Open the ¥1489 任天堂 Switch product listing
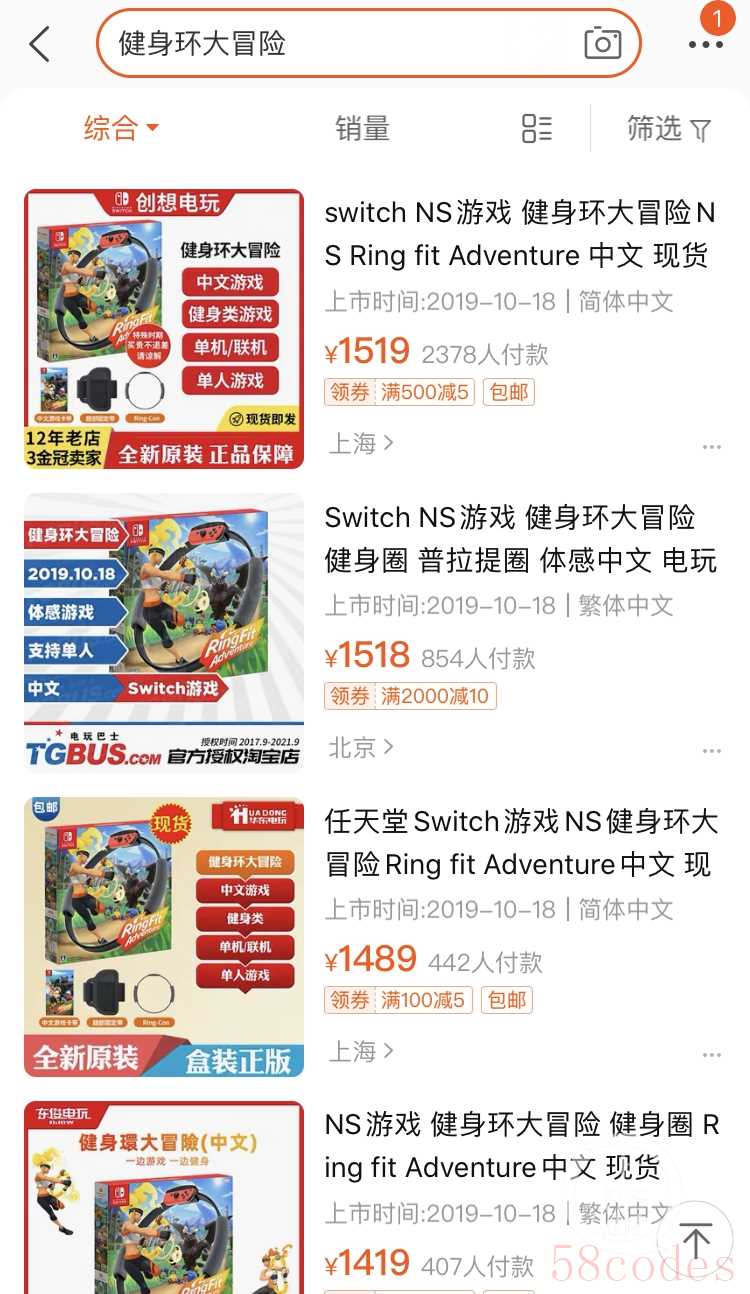 coord(519,842)
